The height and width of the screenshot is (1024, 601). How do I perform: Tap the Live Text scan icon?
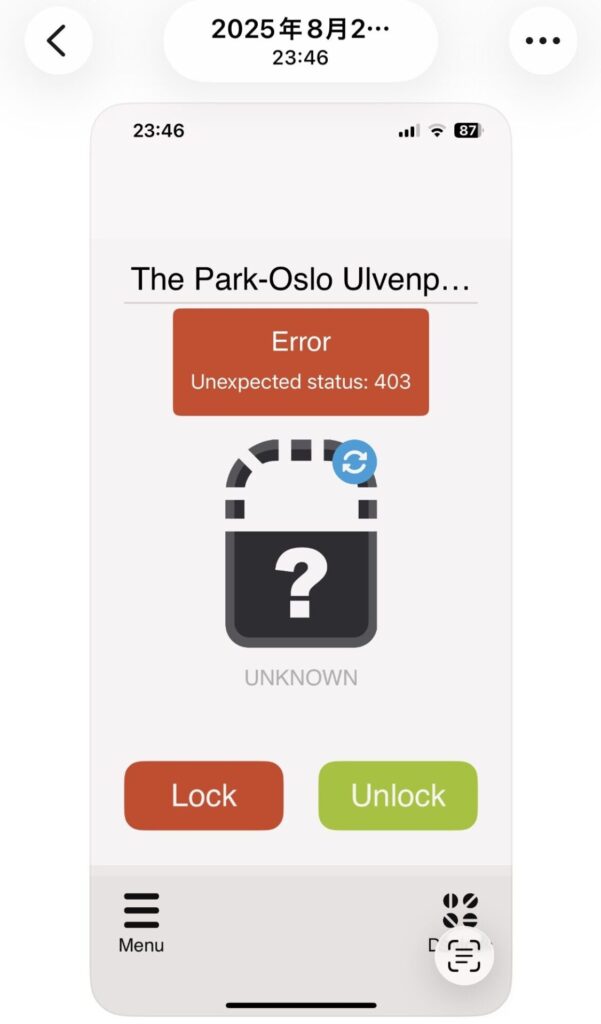[x=464, y=956]
